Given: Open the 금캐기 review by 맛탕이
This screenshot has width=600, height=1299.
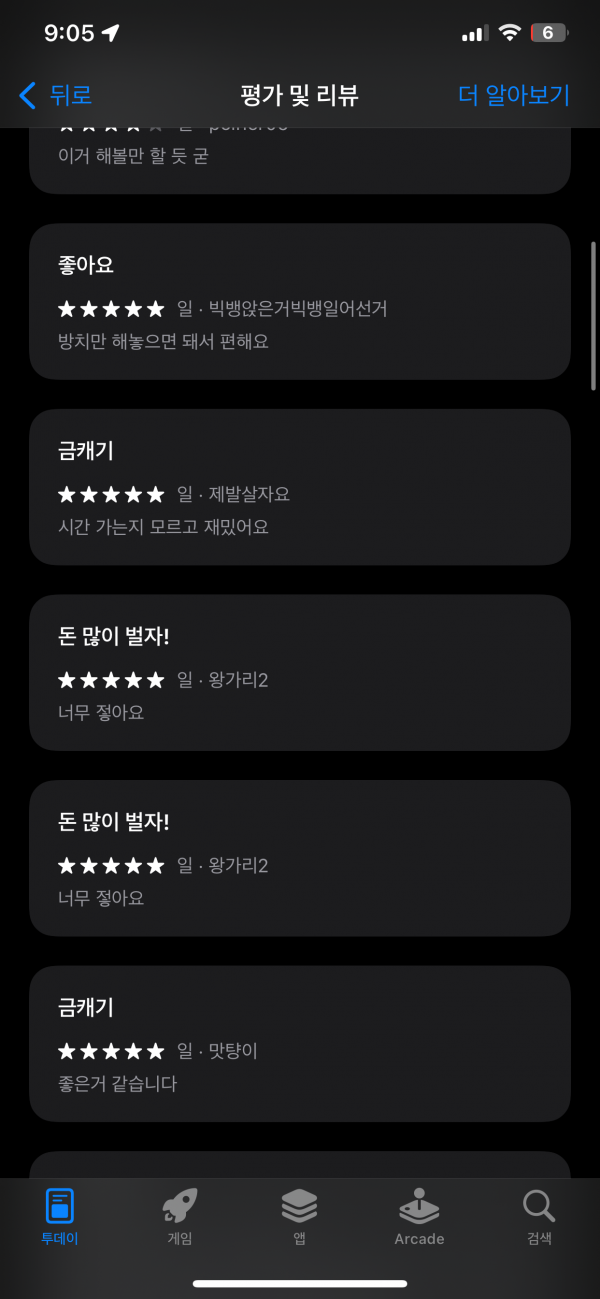Looking at the screenshot, I should [x=300, y=1043].
